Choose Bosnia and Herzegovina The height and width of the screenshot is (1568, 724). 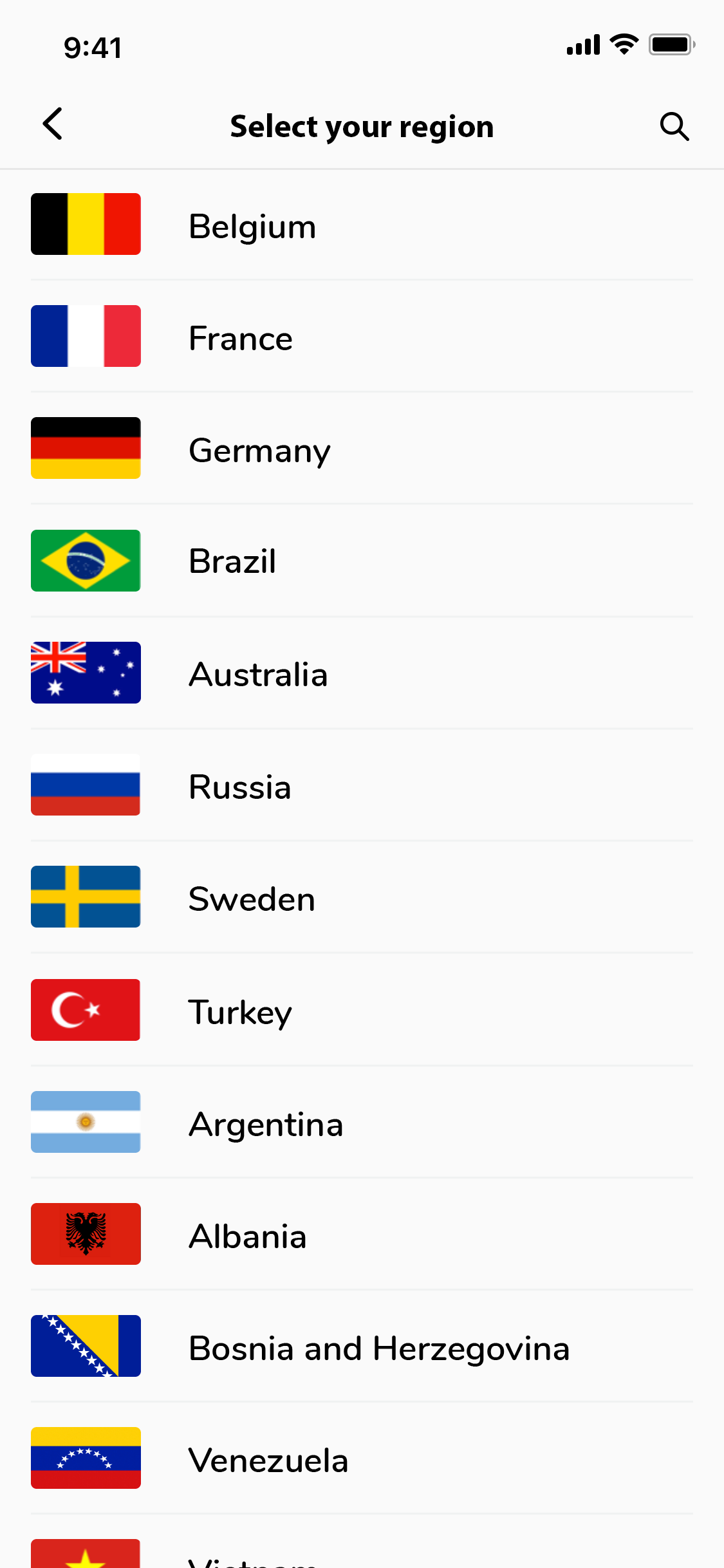362,1346
